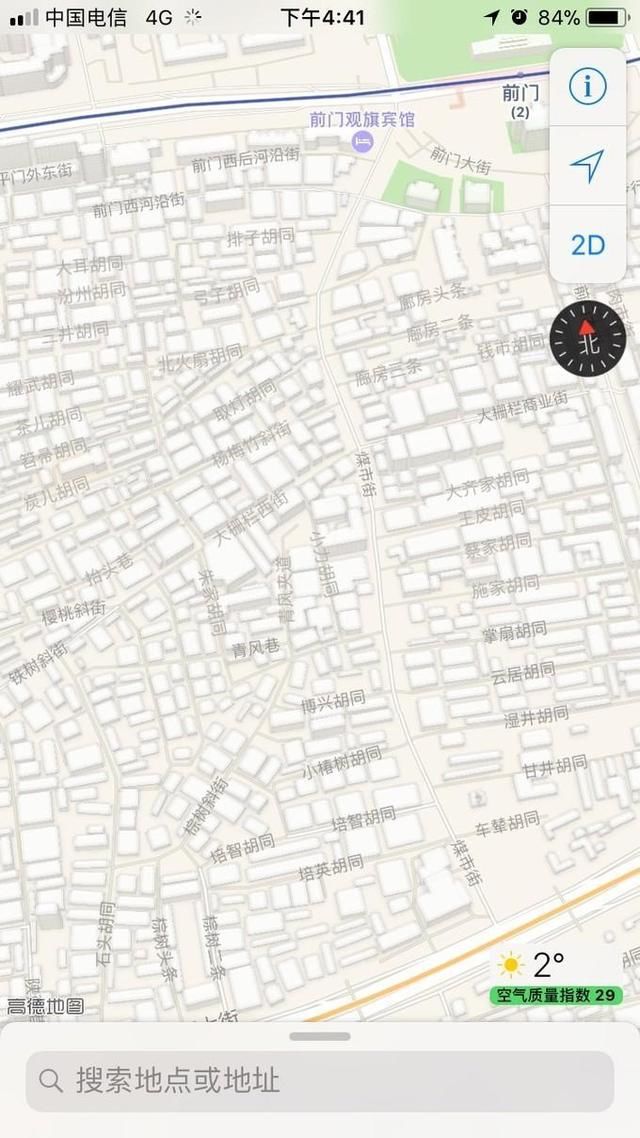Tap the drawer handle above search bar
The width and height of the screenshot is (640, 1138).
pyautogui.click(x=320, y=1036)
